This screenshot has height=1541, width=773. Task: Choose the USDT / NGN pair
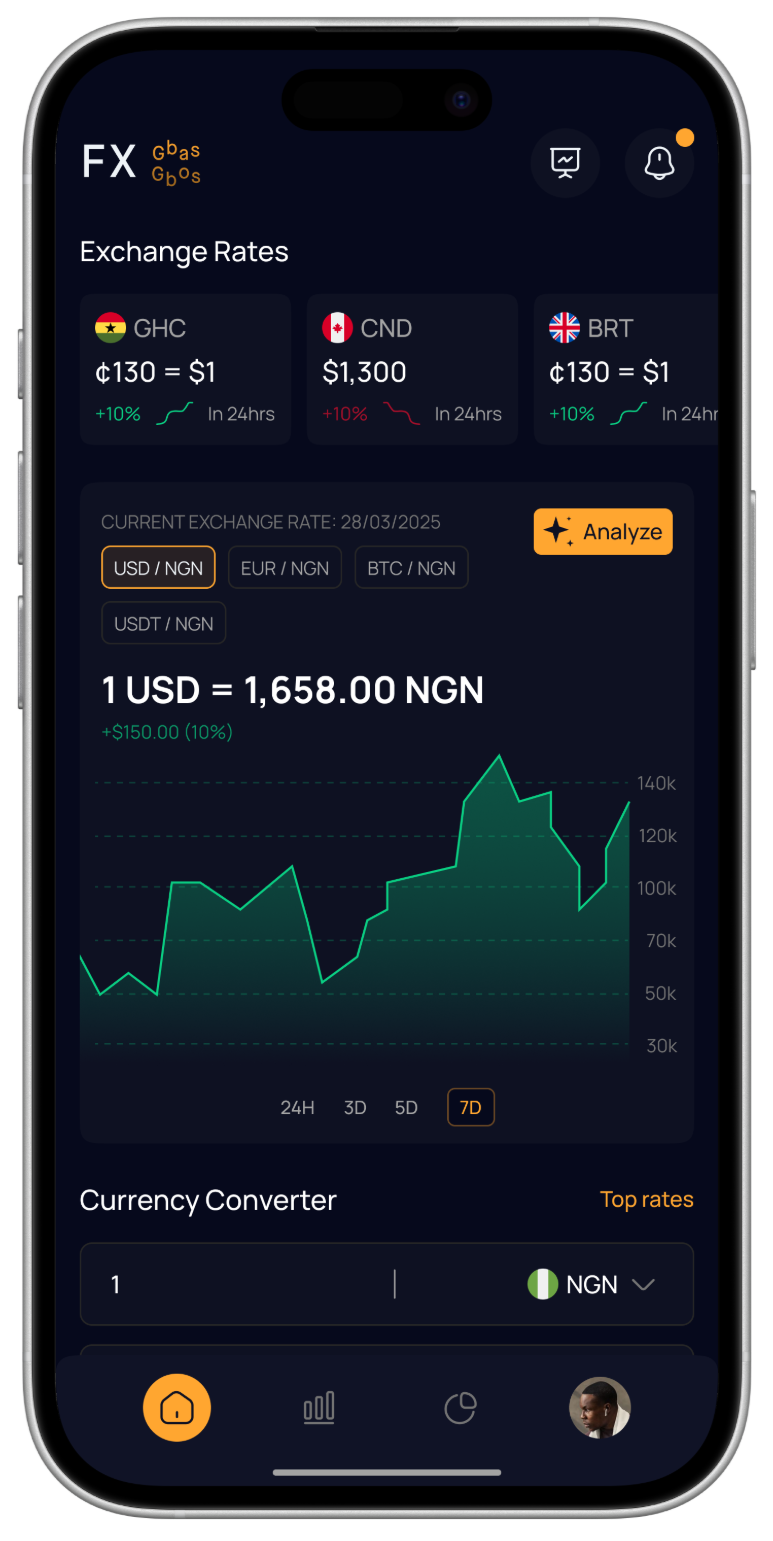tap(164, 624)
